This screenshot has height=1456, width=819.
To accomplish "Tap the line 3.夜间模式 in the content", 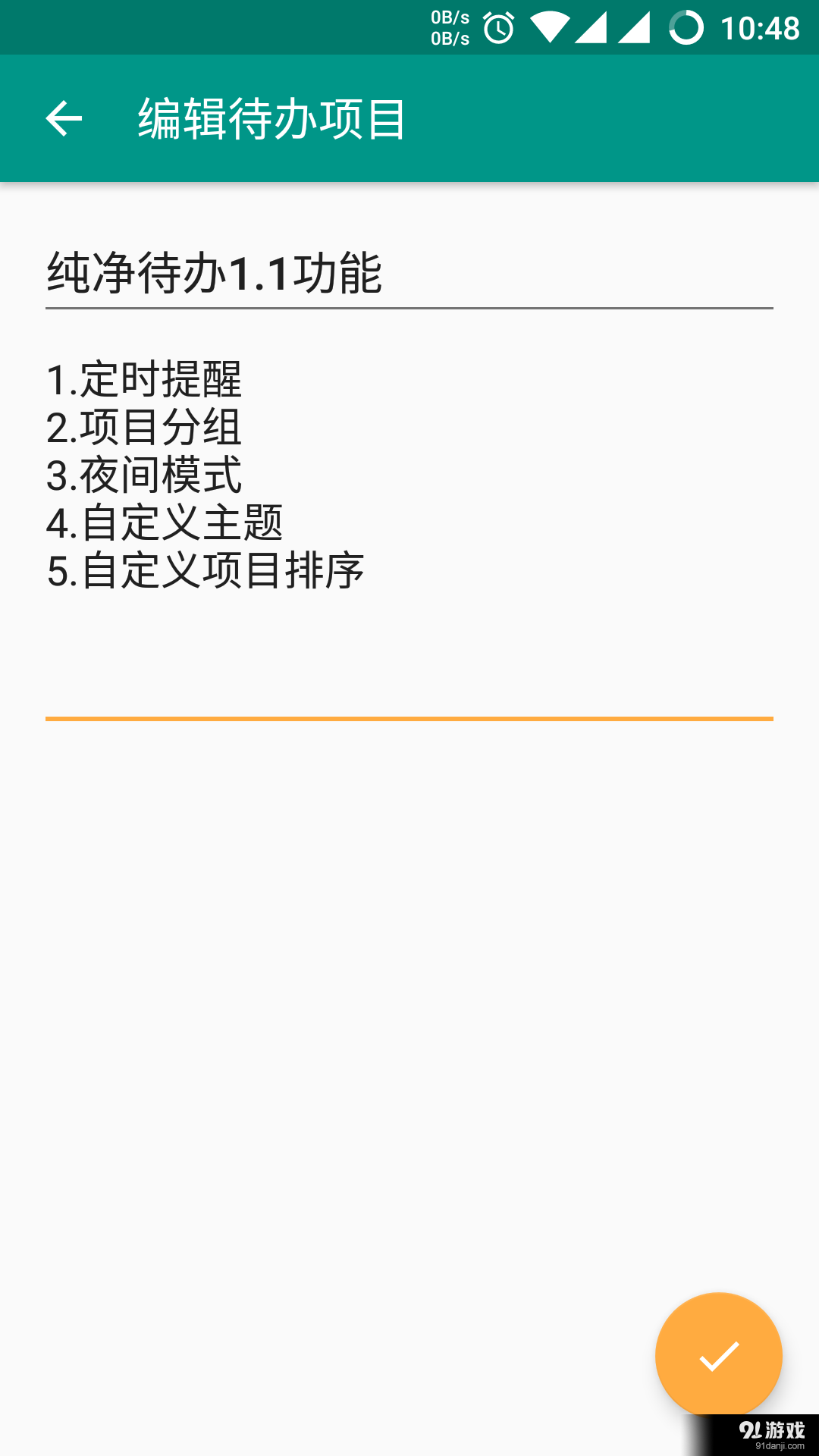I will click(144, 478).
